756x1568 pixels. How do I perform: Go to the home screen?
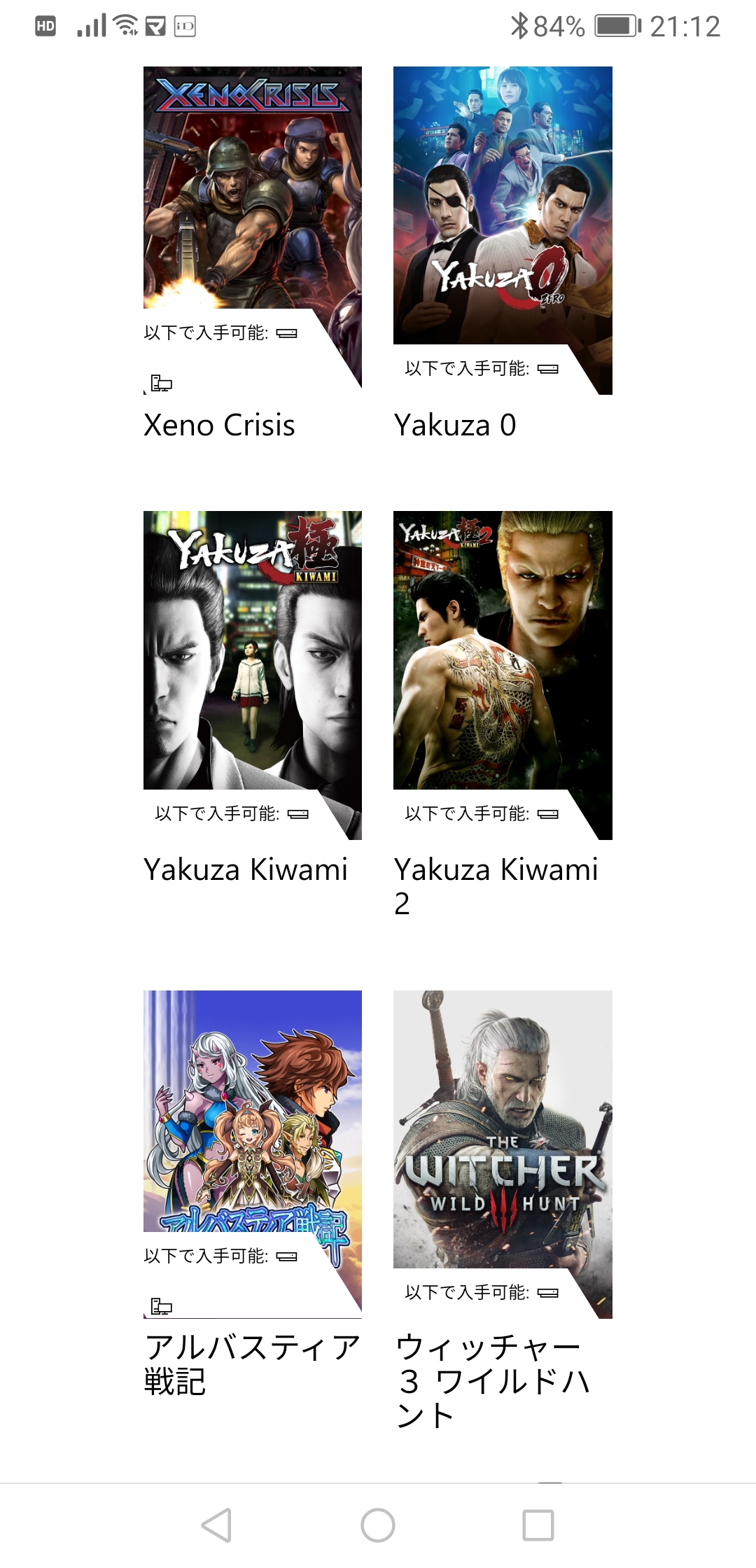tap(378, 1525)
